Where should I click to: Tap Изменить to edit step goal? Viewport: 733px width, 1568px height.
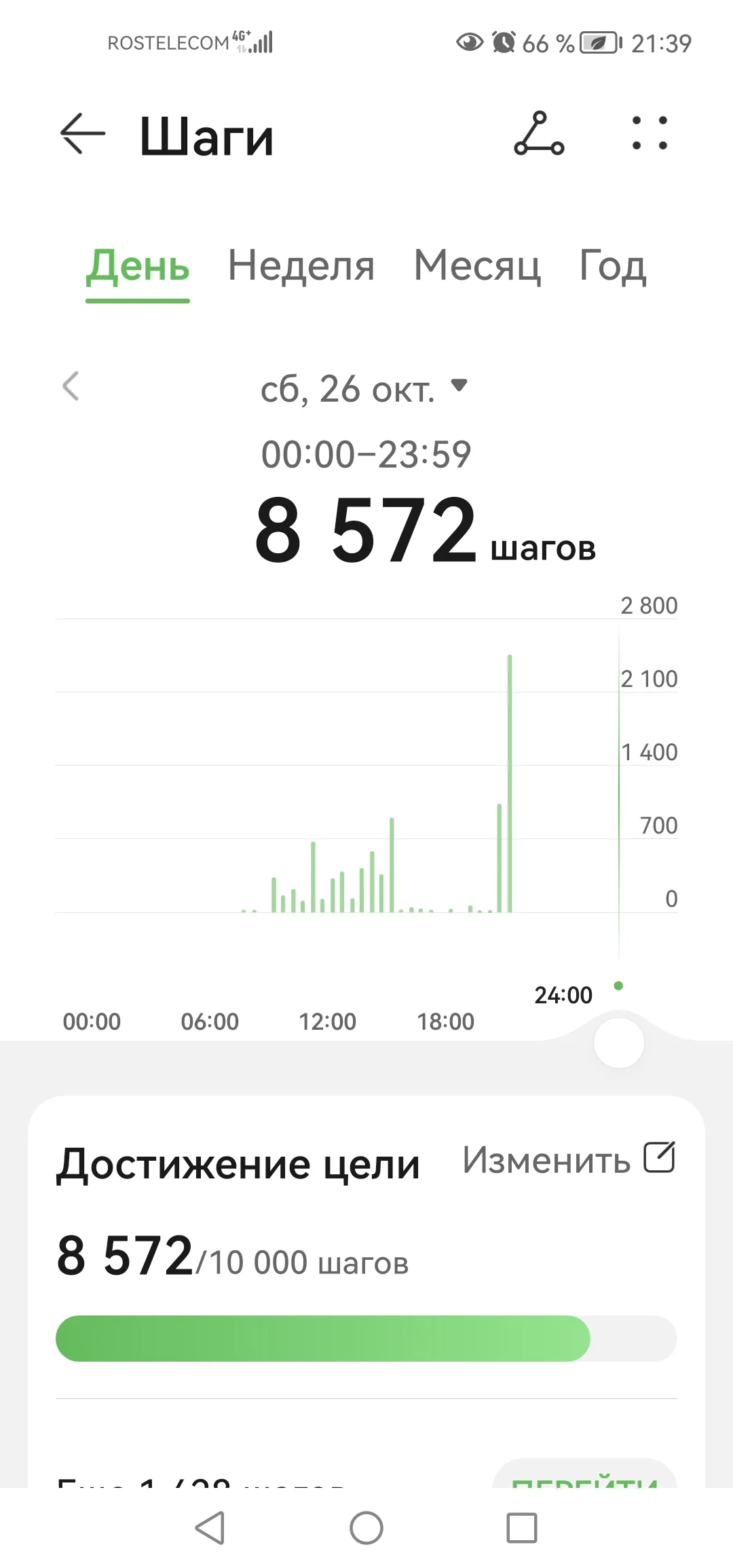[x=568, y=1159]
